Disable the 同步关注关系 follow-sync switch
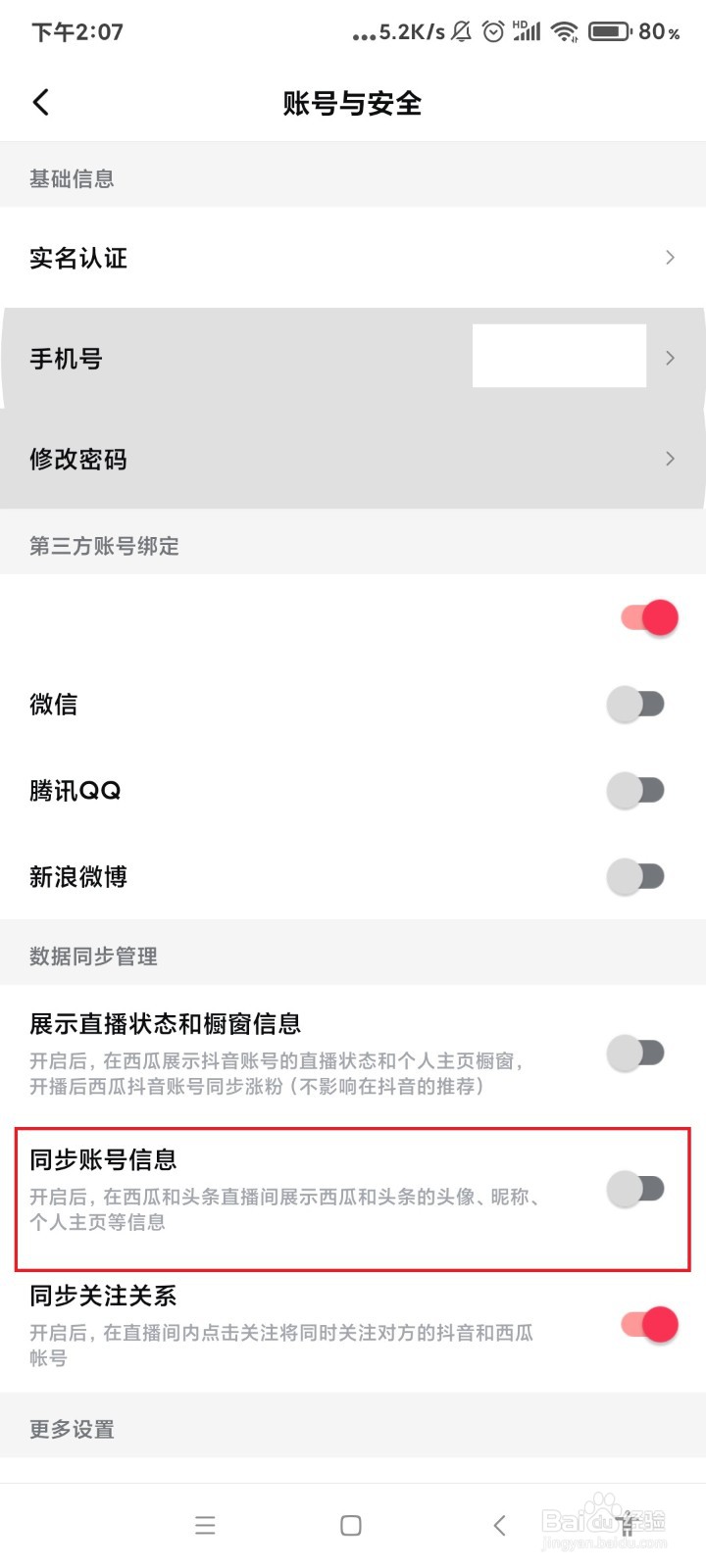 [x=647, y=1324]
